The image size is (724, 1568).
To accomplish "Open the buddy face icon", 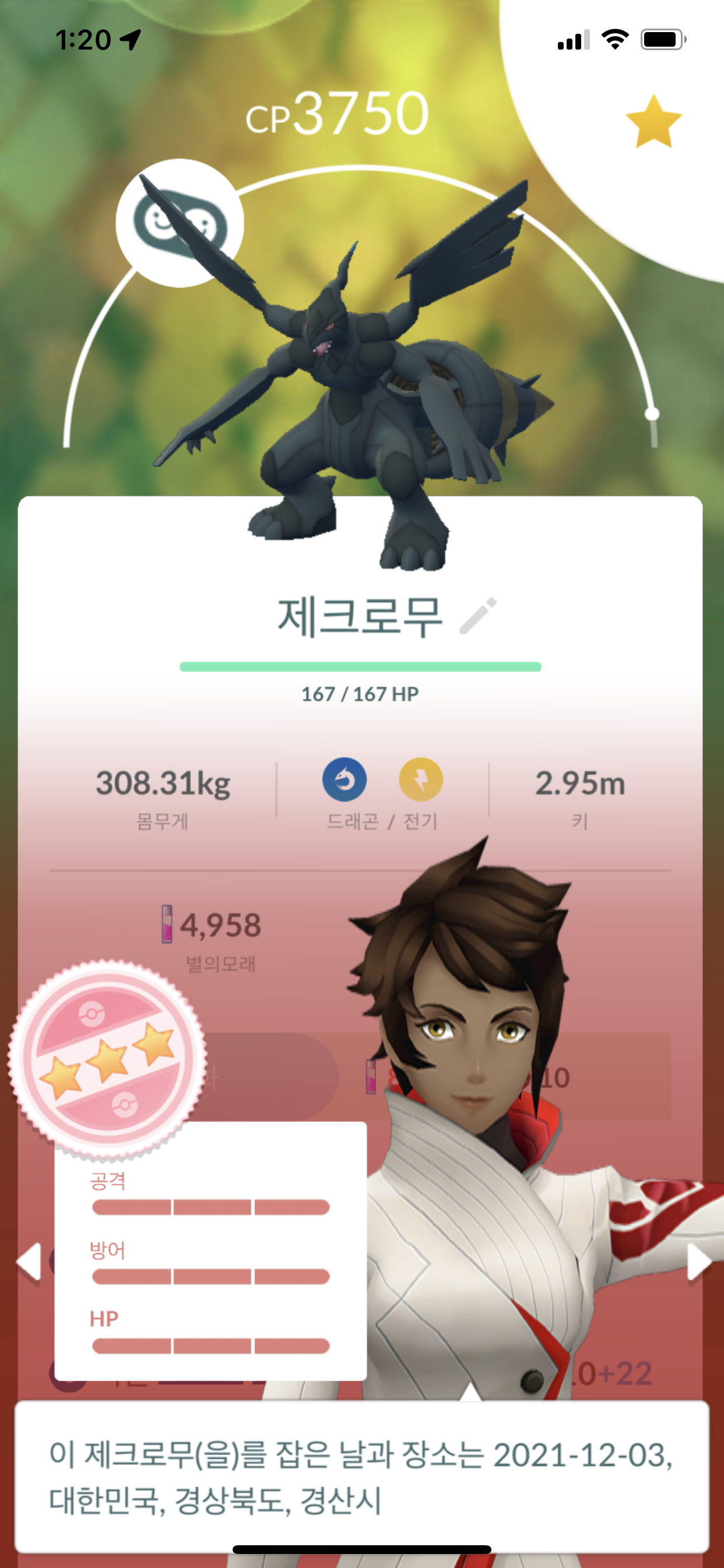I will [x=180, y=223].
